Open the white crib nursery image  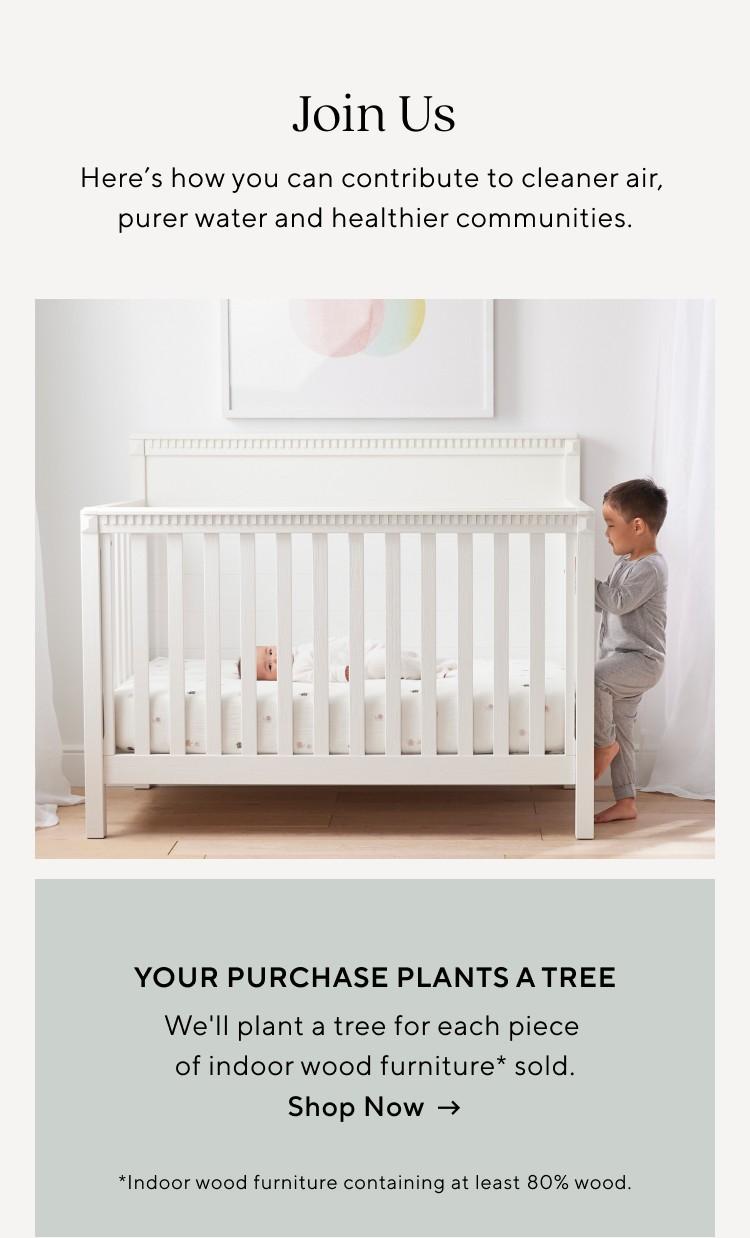(374, 578)
